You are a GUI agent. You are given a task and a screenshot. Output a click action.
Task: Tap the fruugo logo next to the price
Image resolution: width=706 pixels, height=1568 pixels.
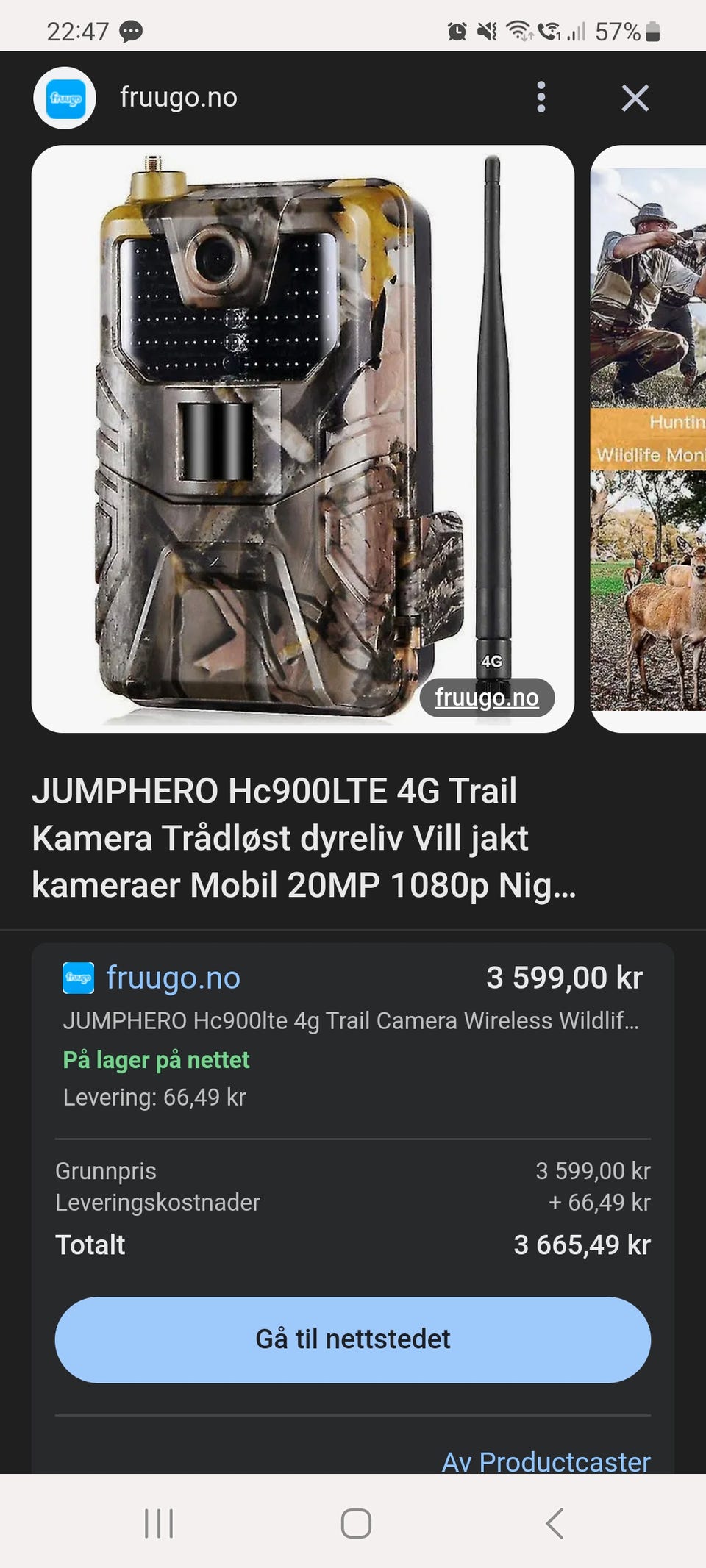pyautogui.click(x=77, y=978)
